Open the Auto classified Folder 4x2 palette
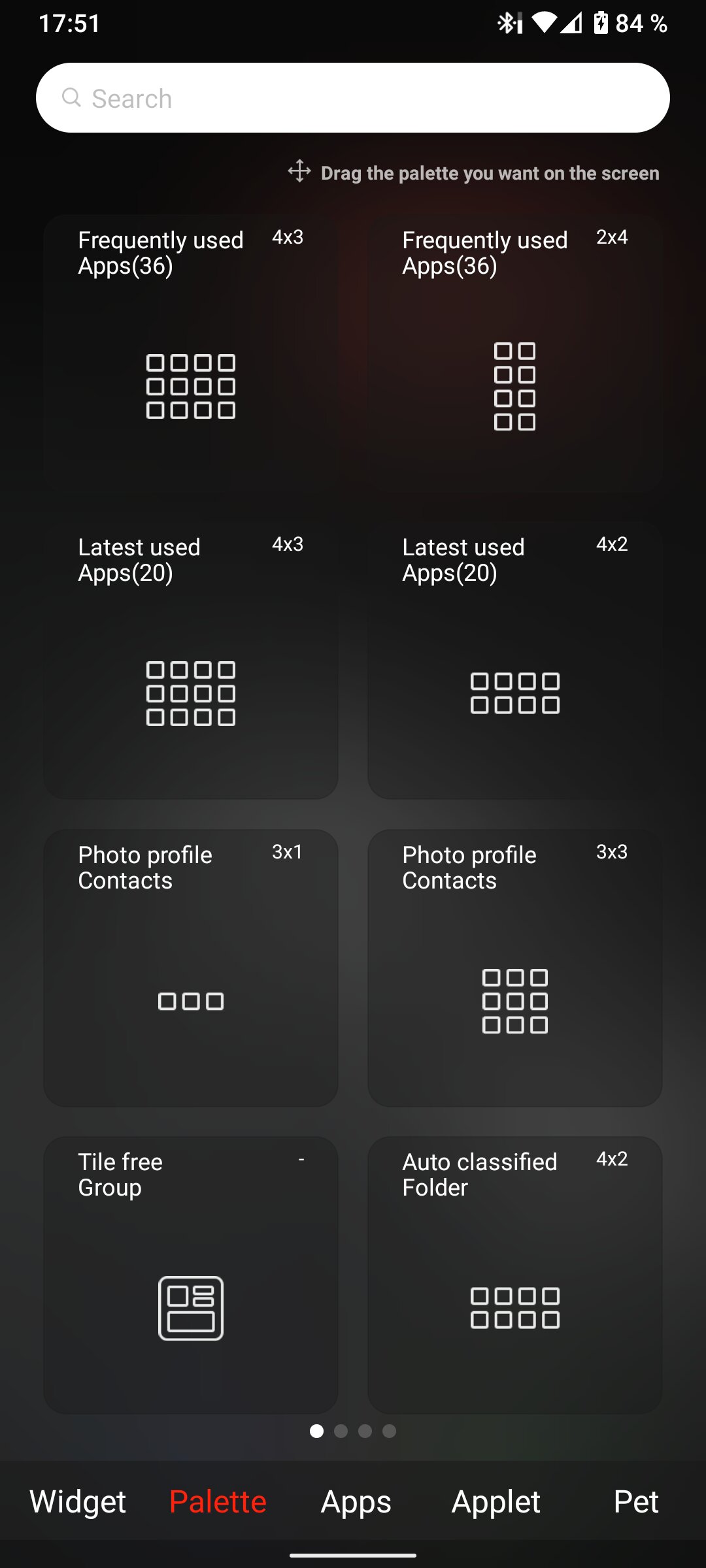 point(515,1275)
